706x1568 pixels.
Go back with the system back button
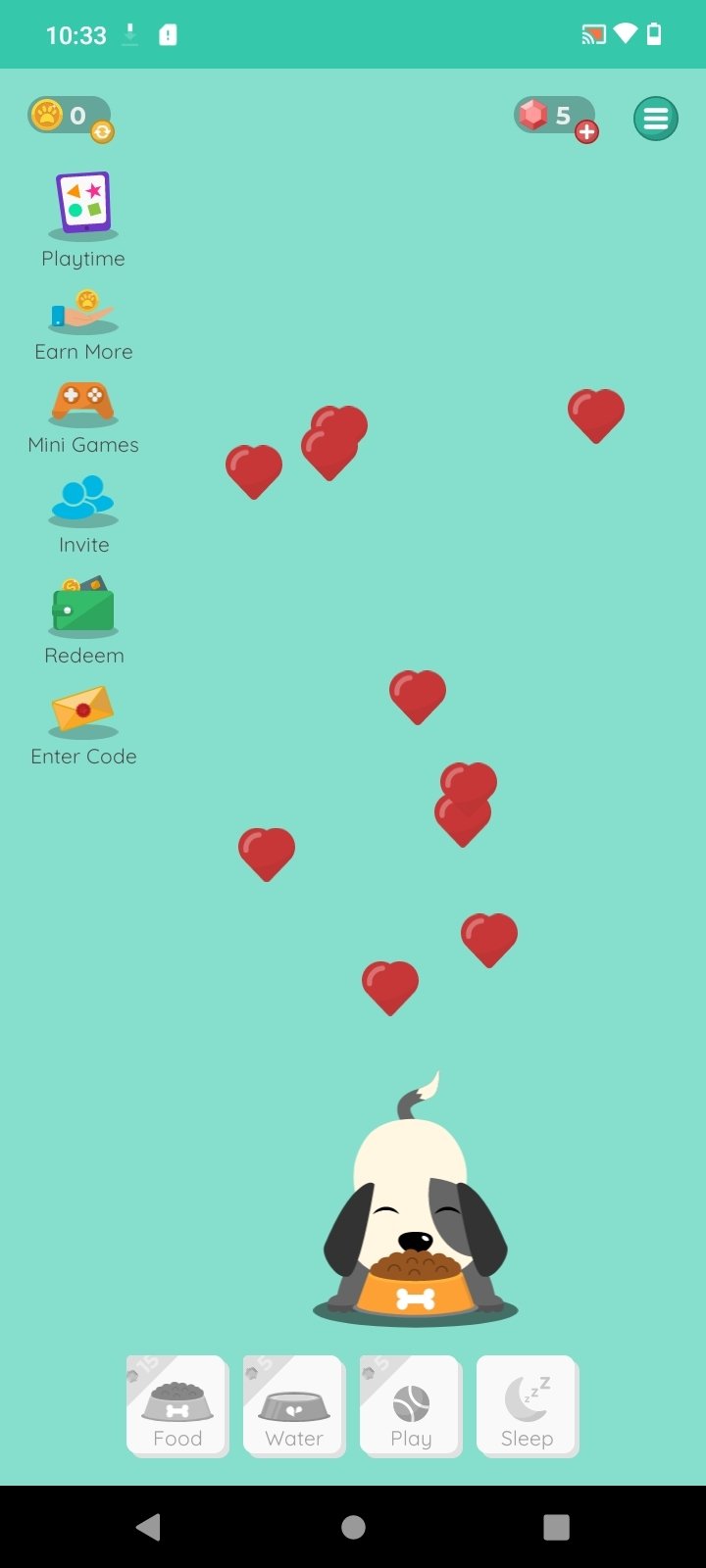(x=149, y=1526)
